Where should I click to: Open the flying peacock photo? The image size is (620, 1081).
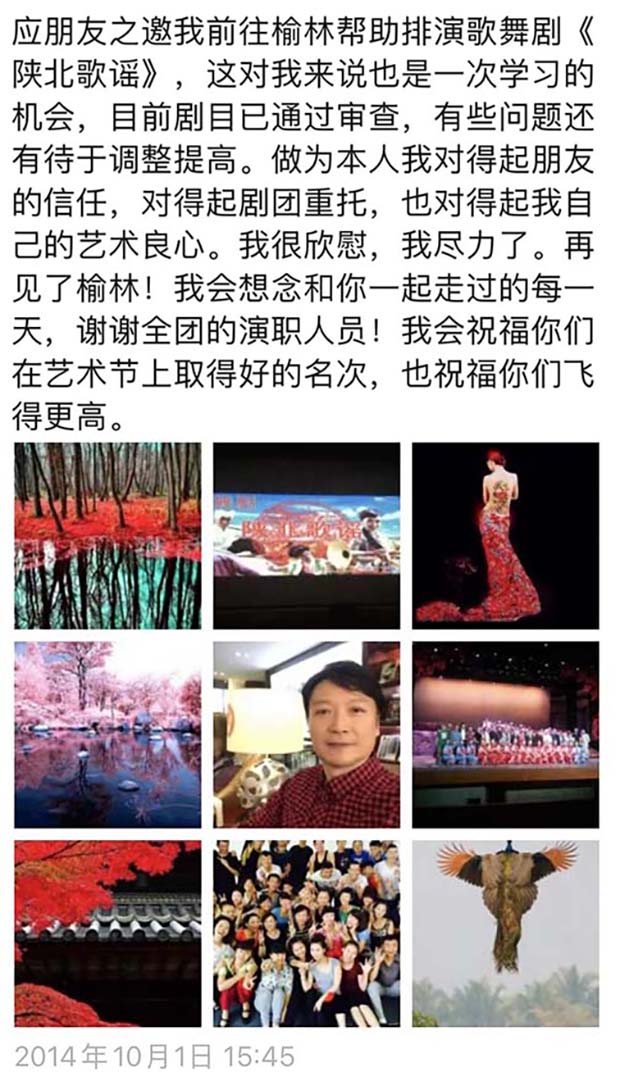click(505, 933)
